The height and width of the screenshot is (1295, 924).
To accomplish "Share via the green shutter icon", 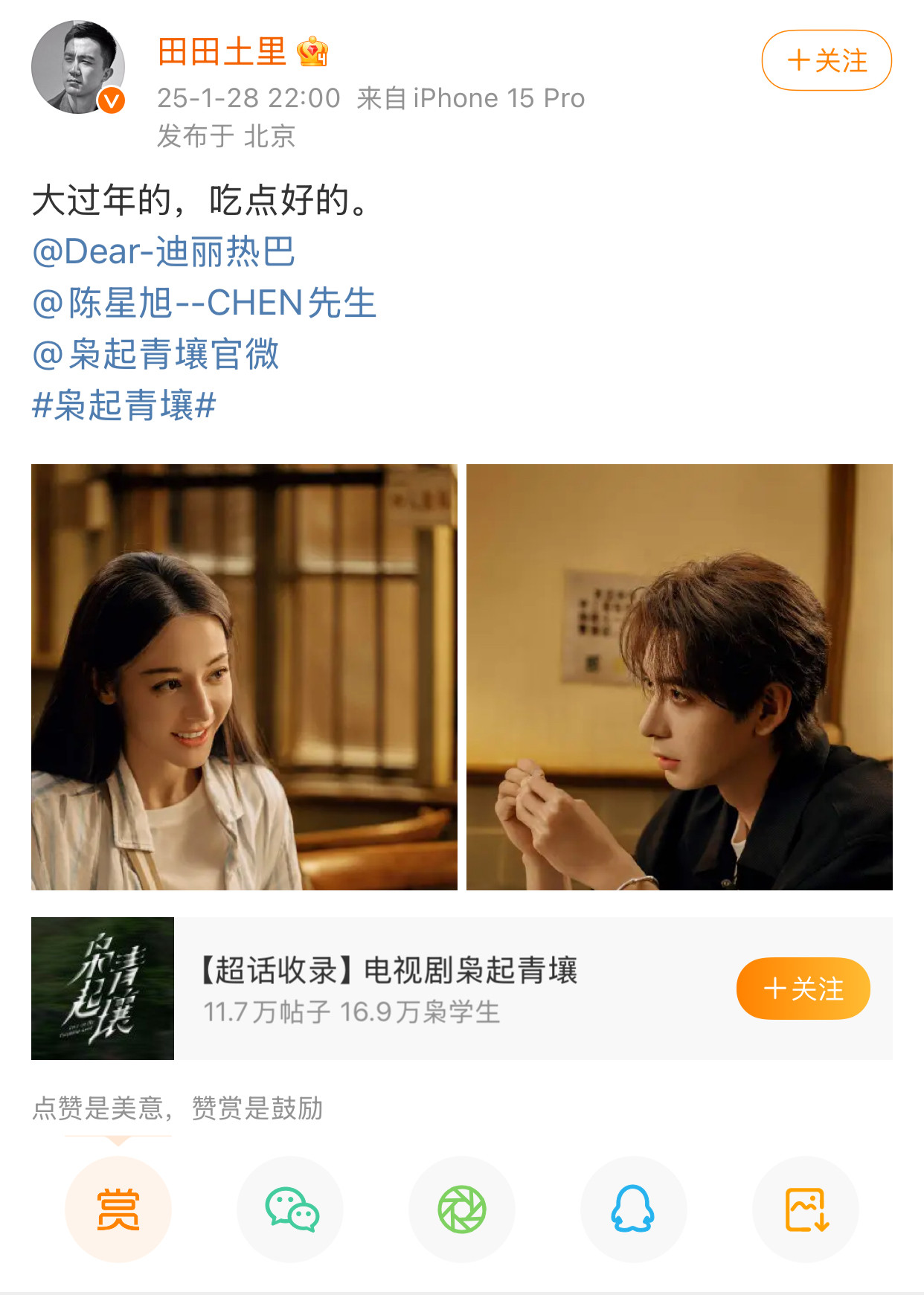I will pos(462,1209).
